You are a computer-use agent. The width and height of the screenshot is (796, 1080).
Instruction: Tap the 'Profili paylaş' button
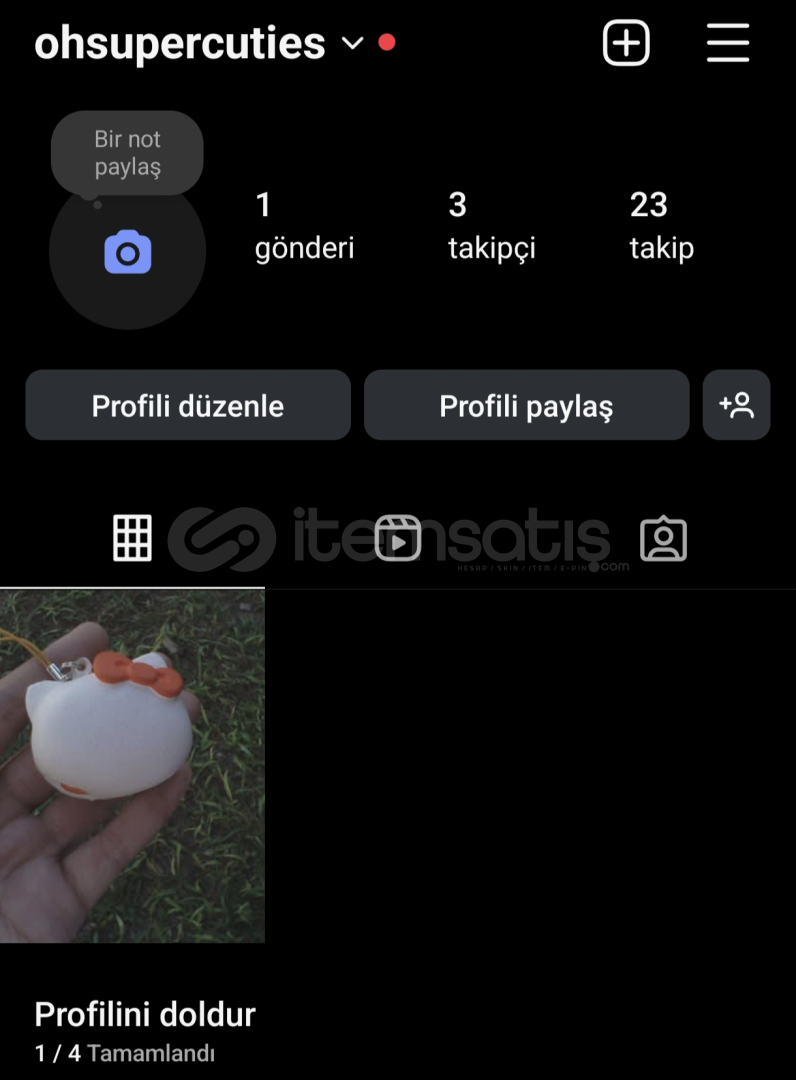526,406
